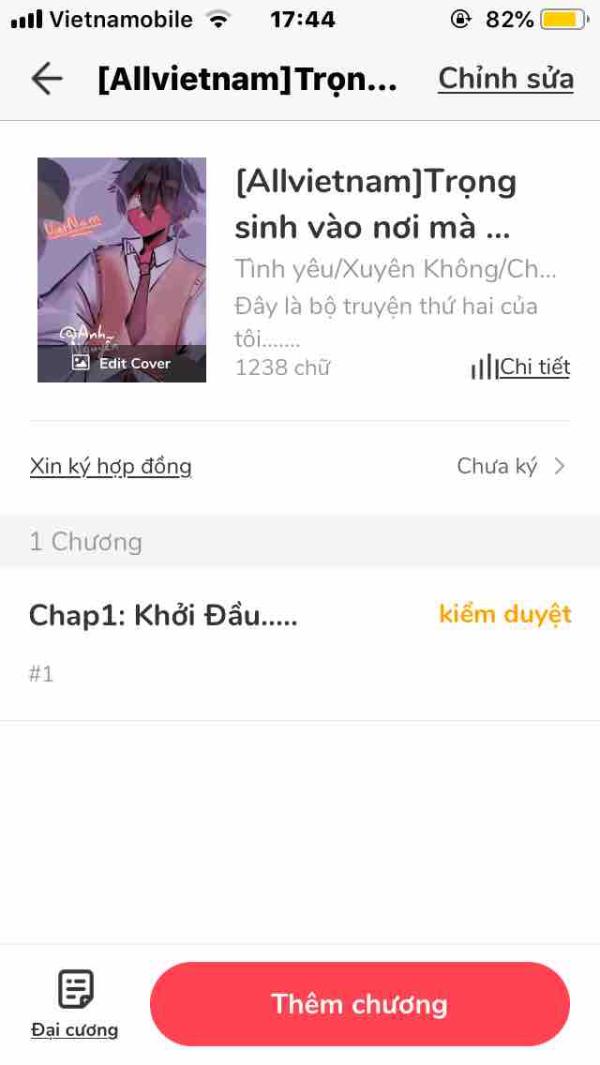Open Xin ký hợp đồng contract request
Image resolution: width=600 pixels, height=1065 pixels.
tap(111, 466)
